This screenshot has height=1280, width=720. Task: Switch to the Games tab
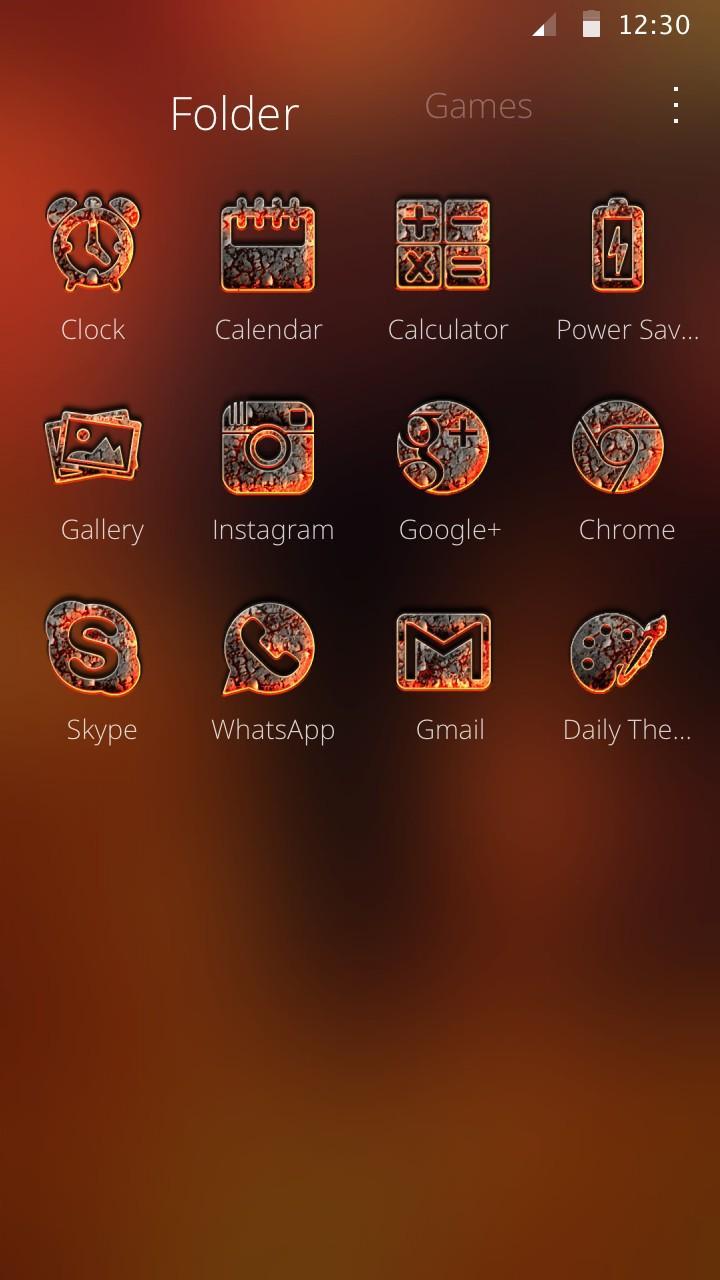(478, 106)
